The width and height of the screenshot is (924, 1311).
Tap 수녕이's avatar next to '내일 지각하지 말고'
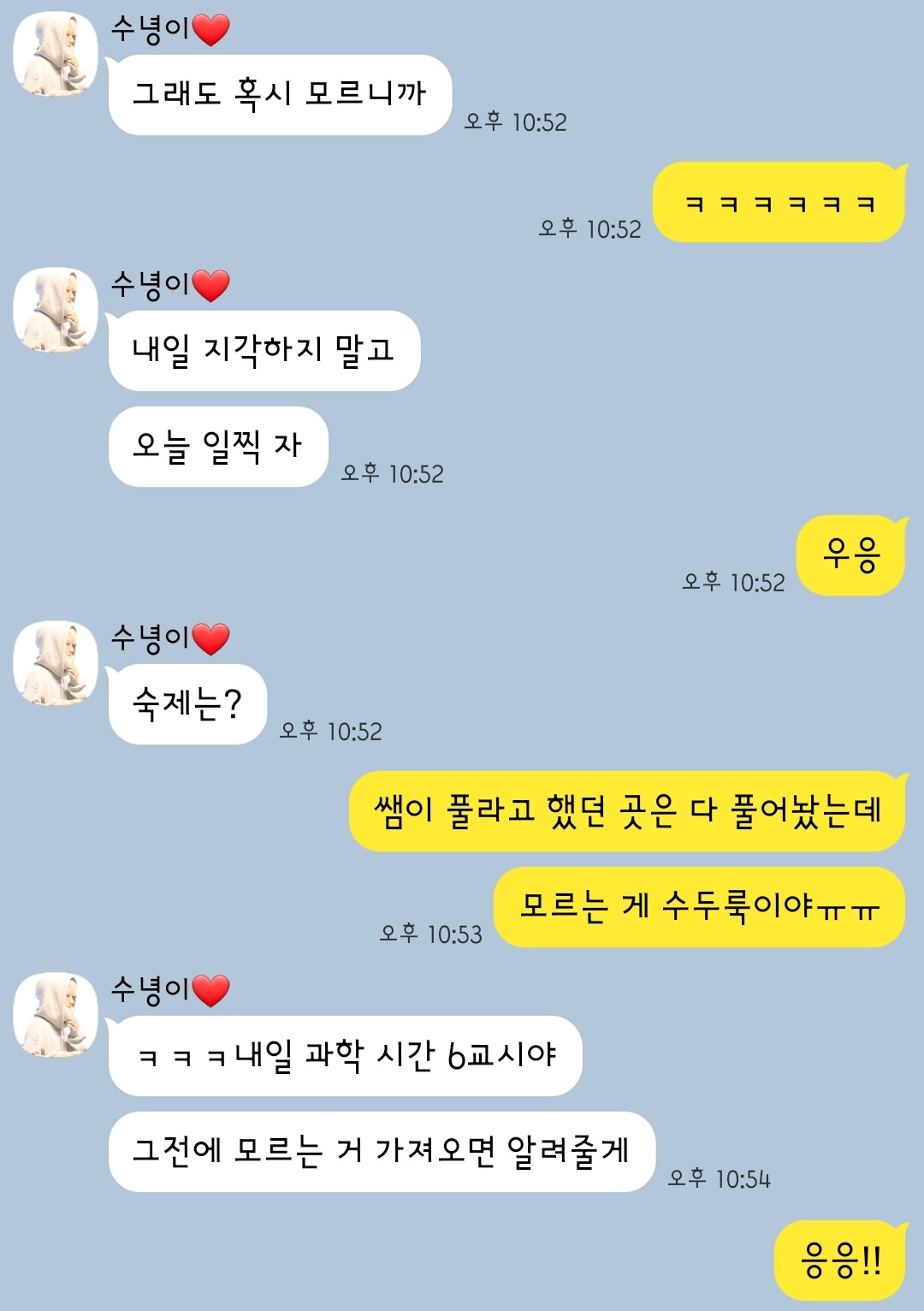(x=56, y=310)
